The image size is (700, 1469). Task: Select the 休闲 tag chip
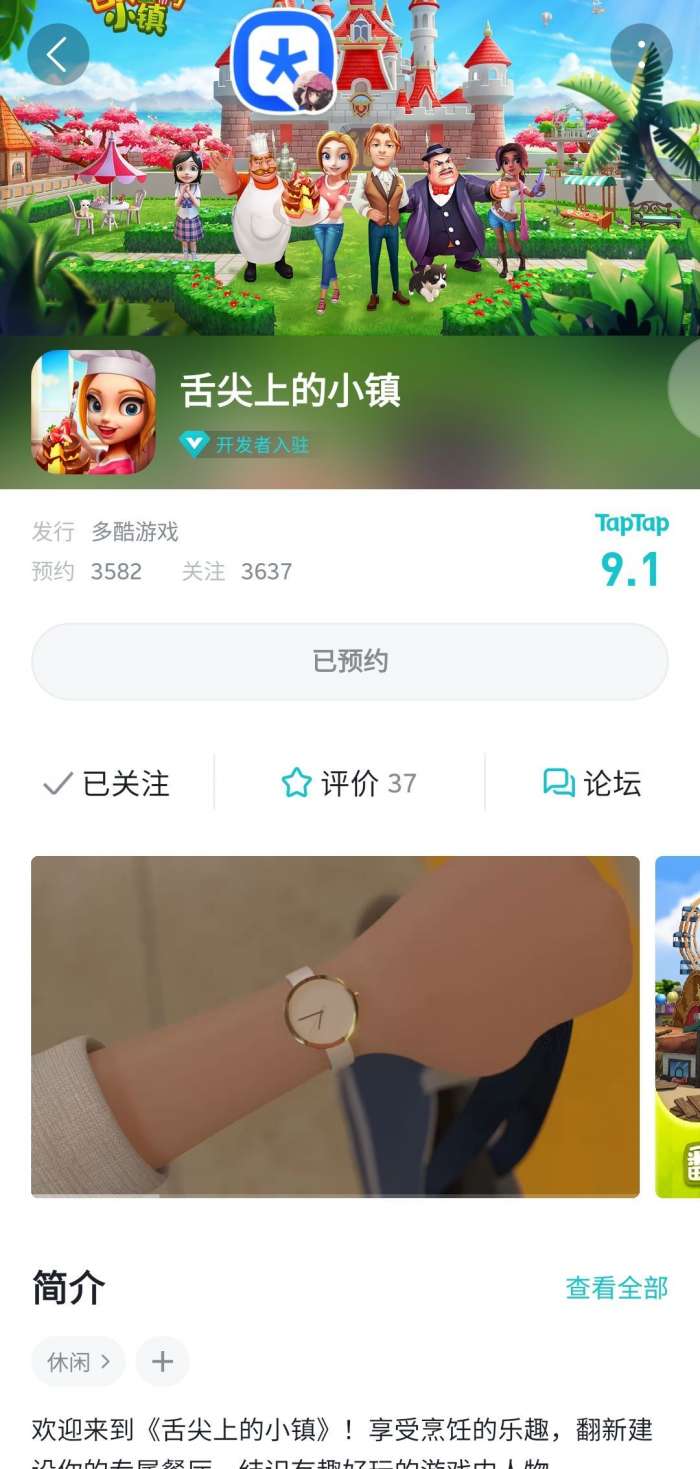click(78, 1361)
